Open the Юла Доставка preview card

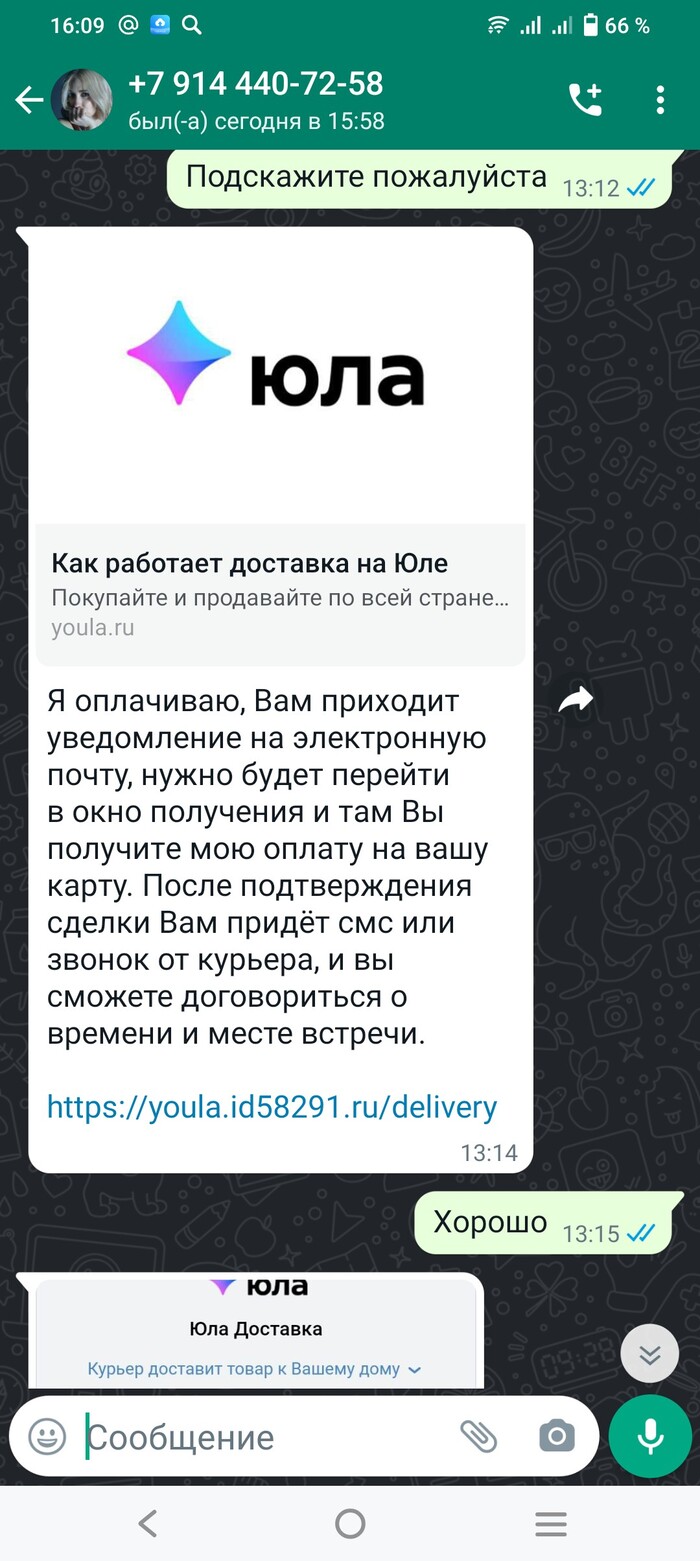click(256, 1331)
